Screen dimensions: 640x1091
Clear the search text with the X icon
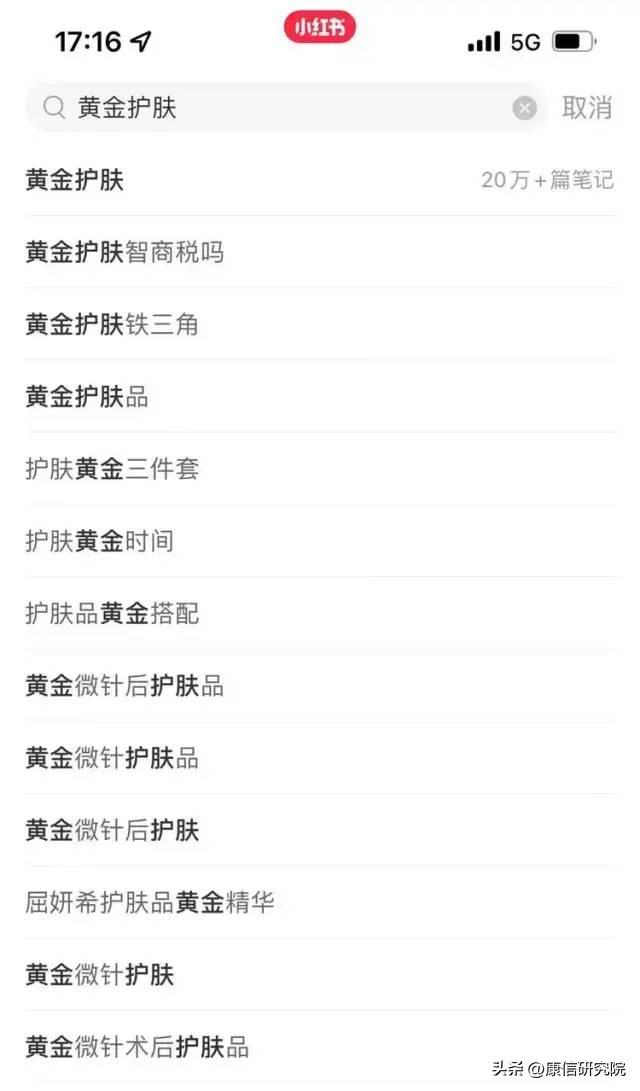525,108
